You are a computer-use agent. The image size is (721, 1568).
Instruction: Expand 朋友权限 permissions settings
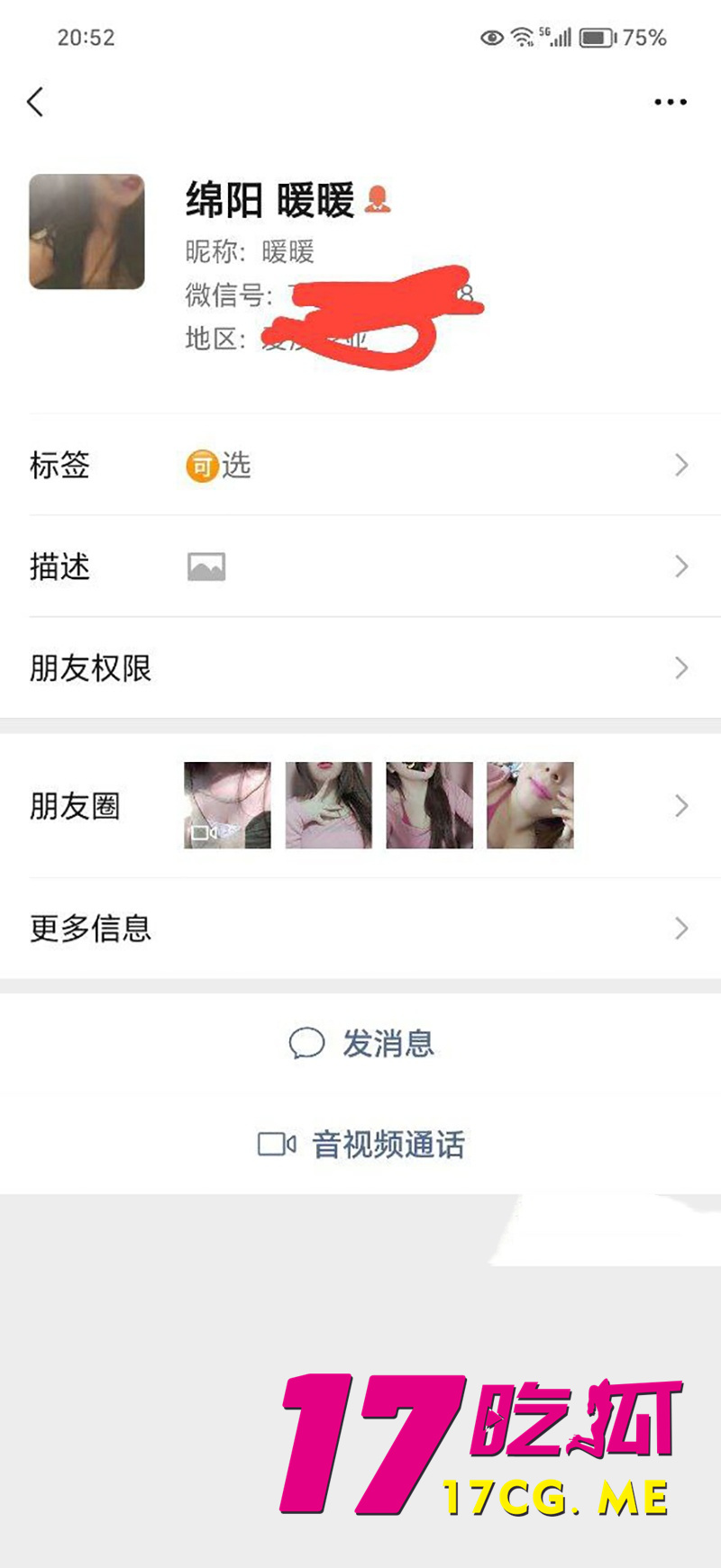tap(681, 667)
